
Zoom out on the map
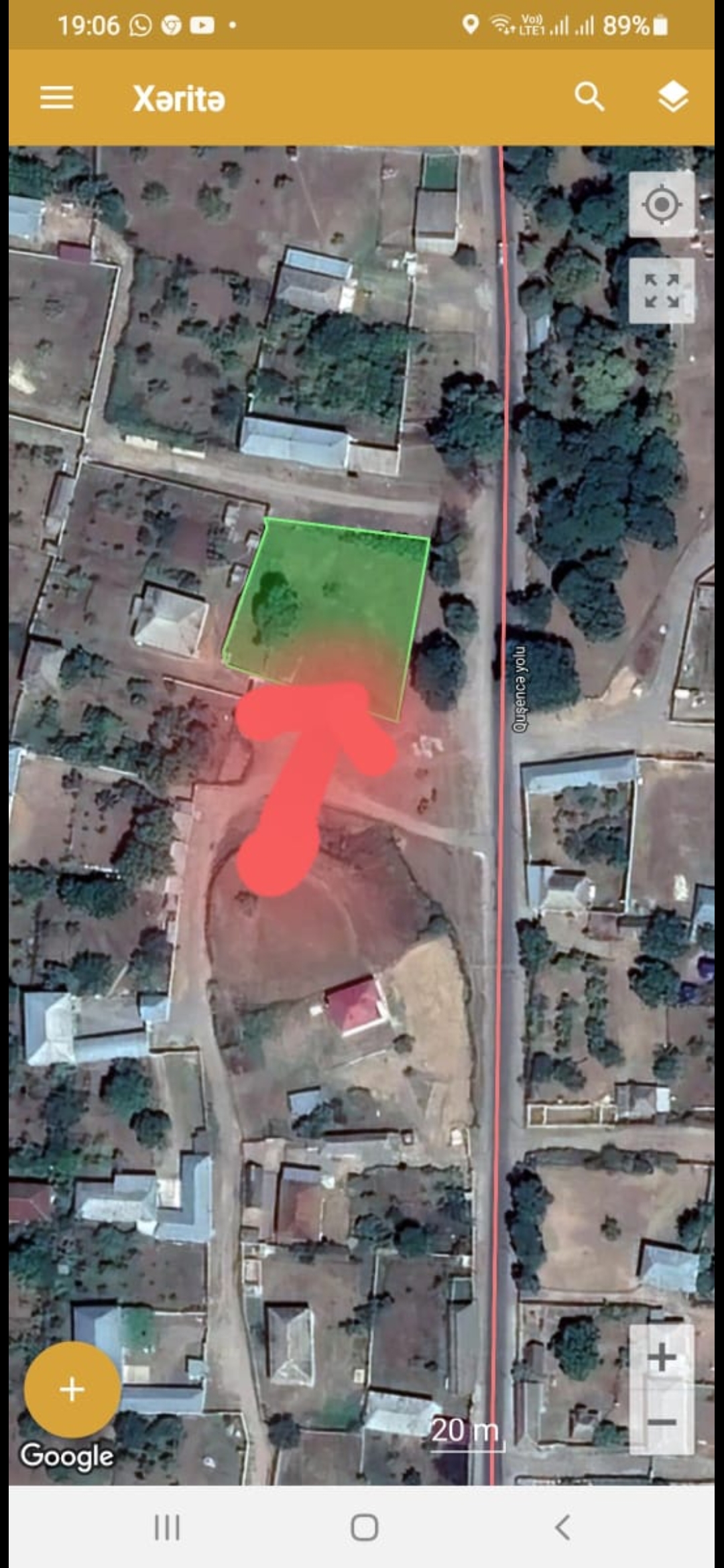[x=662, y=1422]
